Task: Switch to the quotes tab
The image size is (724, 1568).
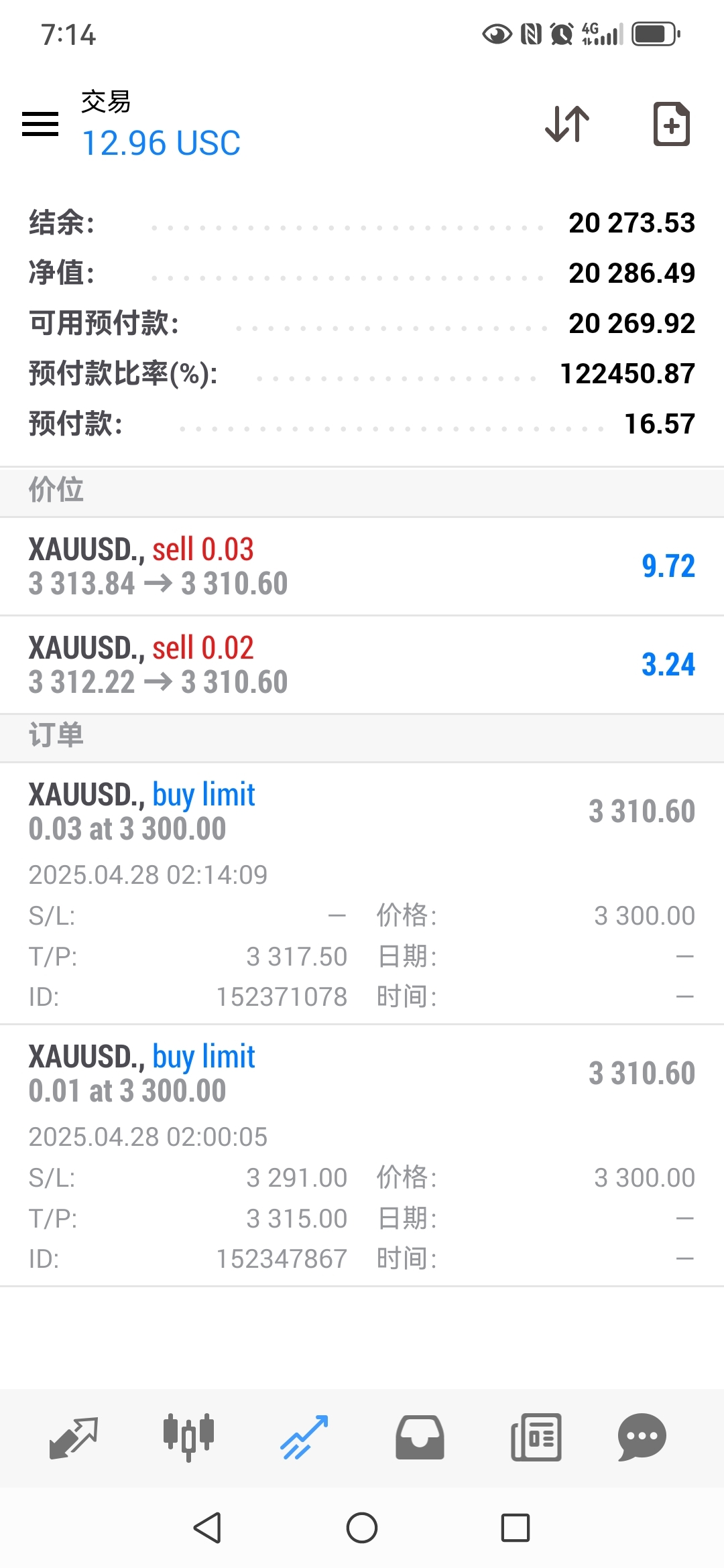Action: pos(74,1437)
